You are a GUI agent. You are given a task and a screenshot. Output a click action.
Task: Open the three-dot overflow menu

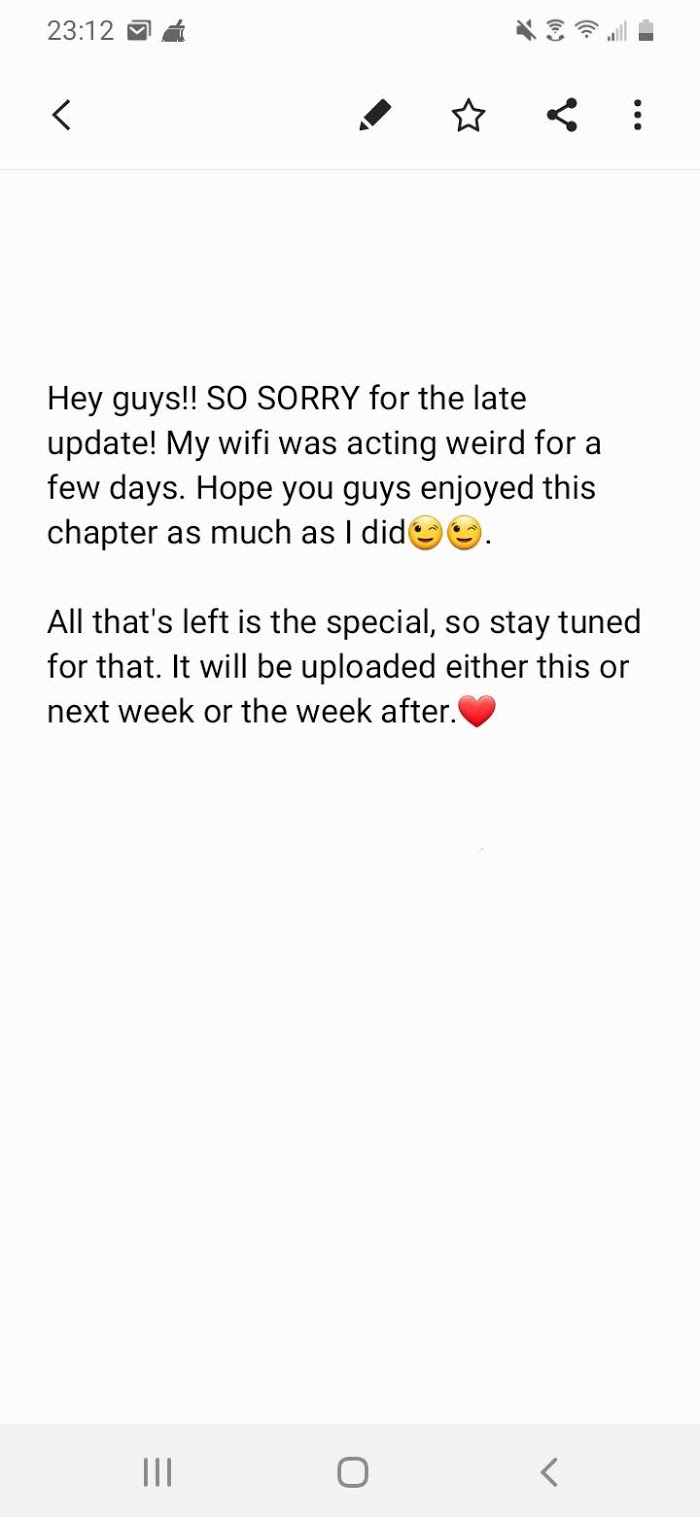[x=637, y=116]
